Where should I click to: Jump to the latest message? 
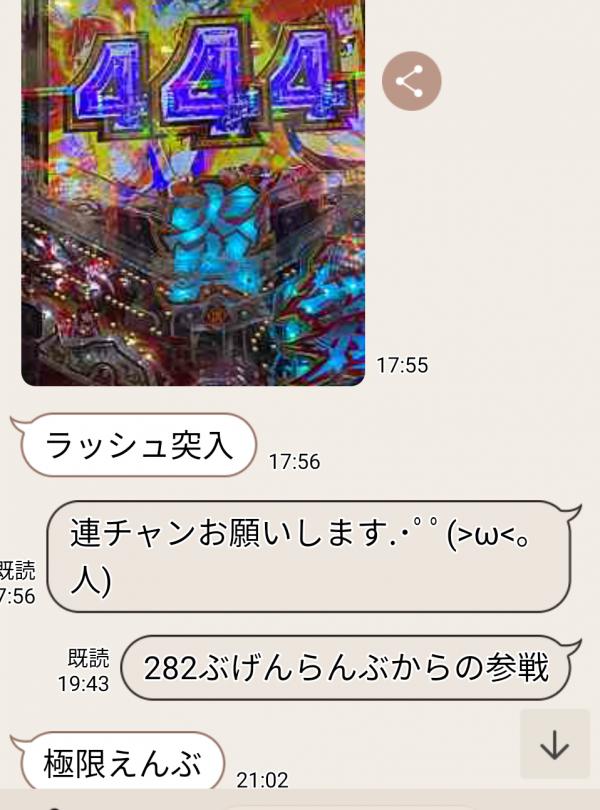pos(554,744)
